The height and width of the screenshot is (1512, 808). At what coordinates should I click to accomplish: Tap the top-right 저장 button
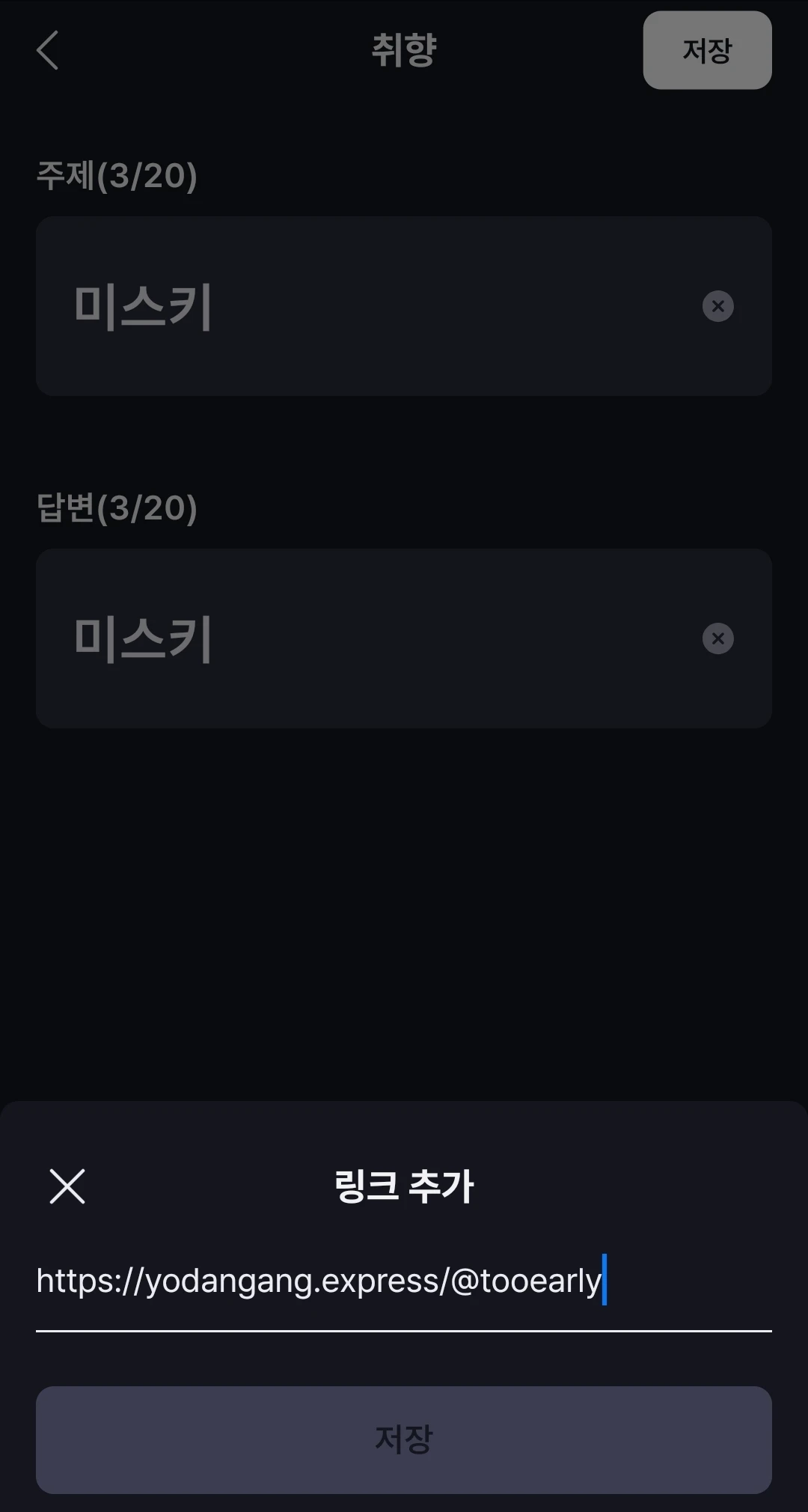(x=707, y=50)
